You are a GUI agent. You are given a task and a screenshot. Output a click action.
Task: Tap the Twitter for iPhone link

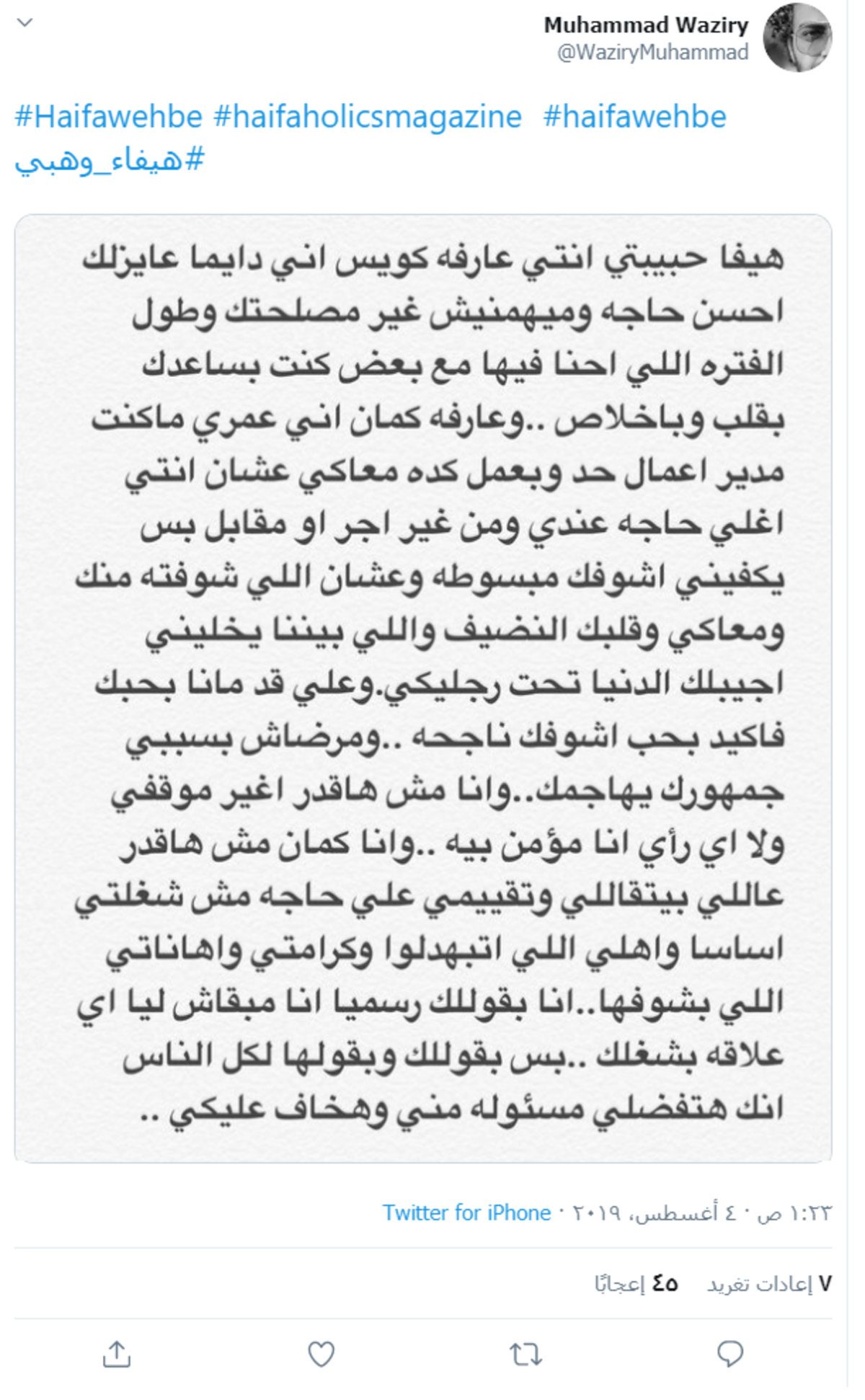coord(466,1213)
